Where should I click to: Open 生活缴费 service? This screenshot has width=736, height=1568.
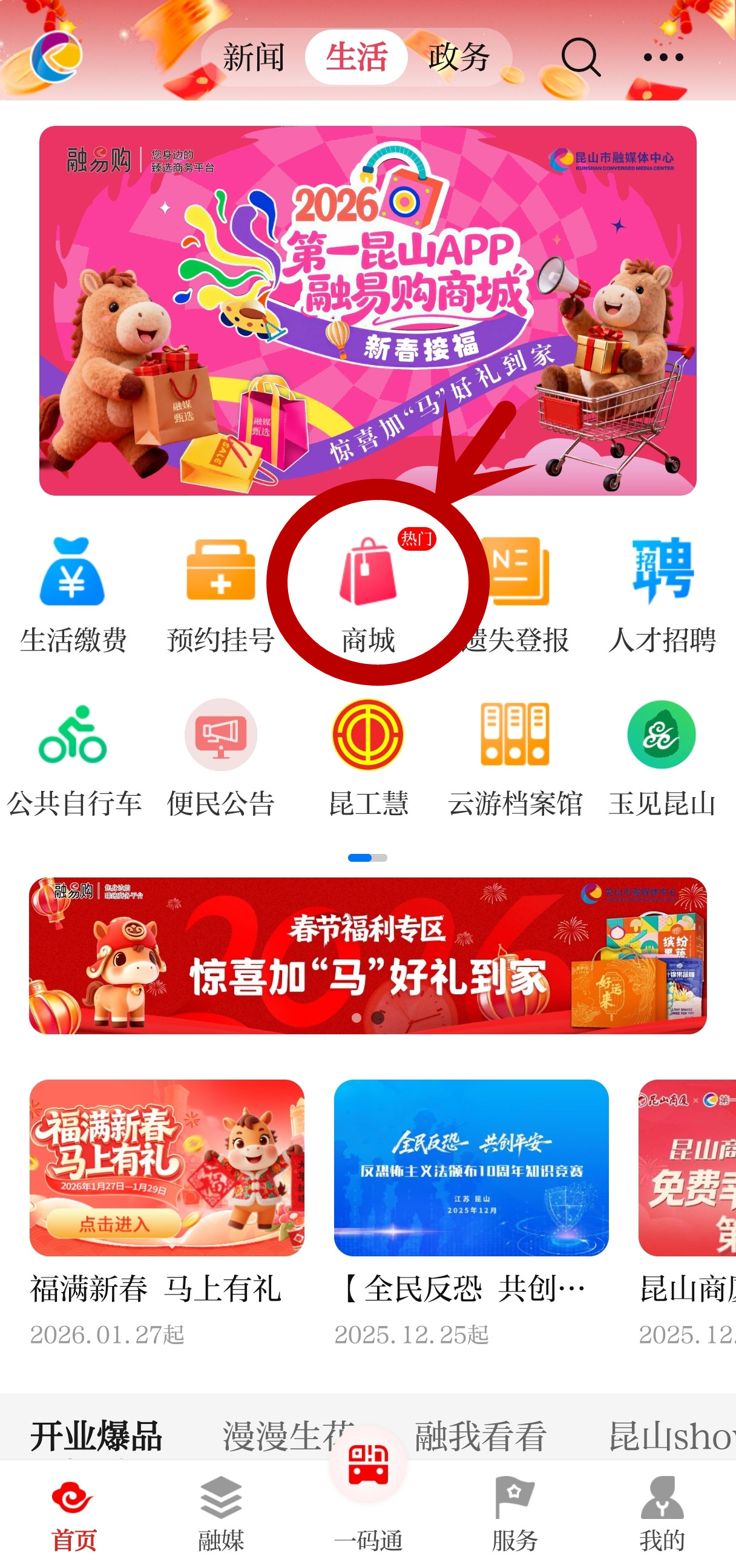73,594
